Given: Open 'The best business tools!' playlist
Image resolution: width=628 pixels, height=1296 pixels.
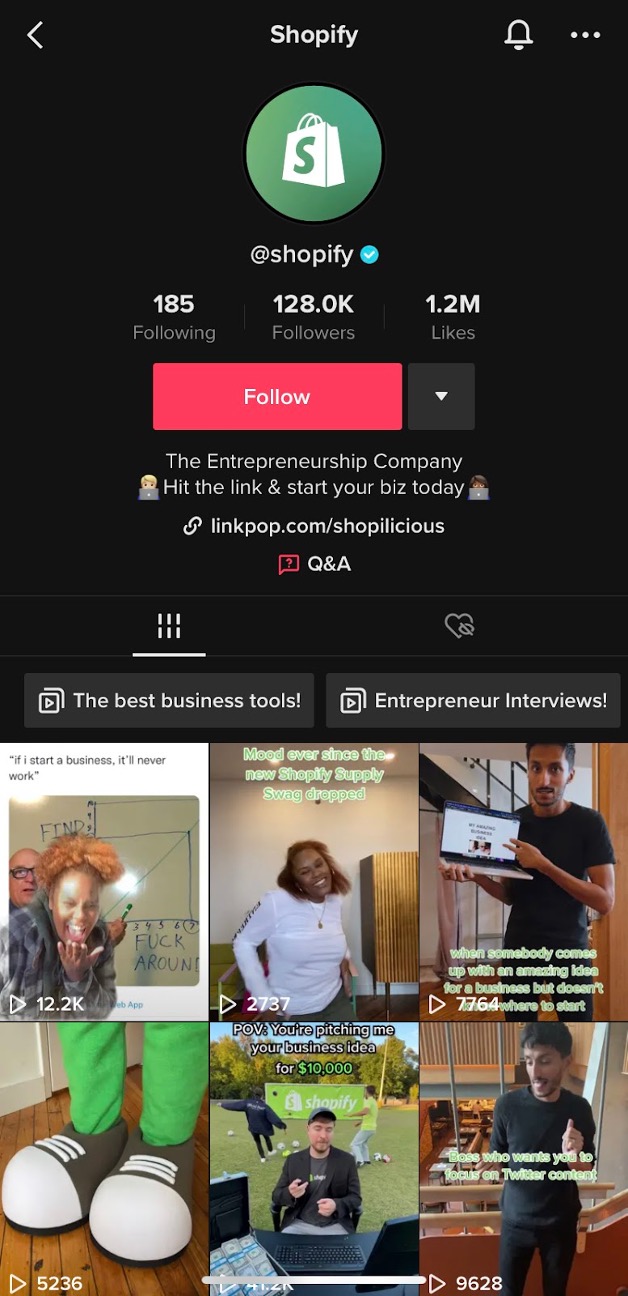Looking at the screenshot, I should (x=169, y=701).
